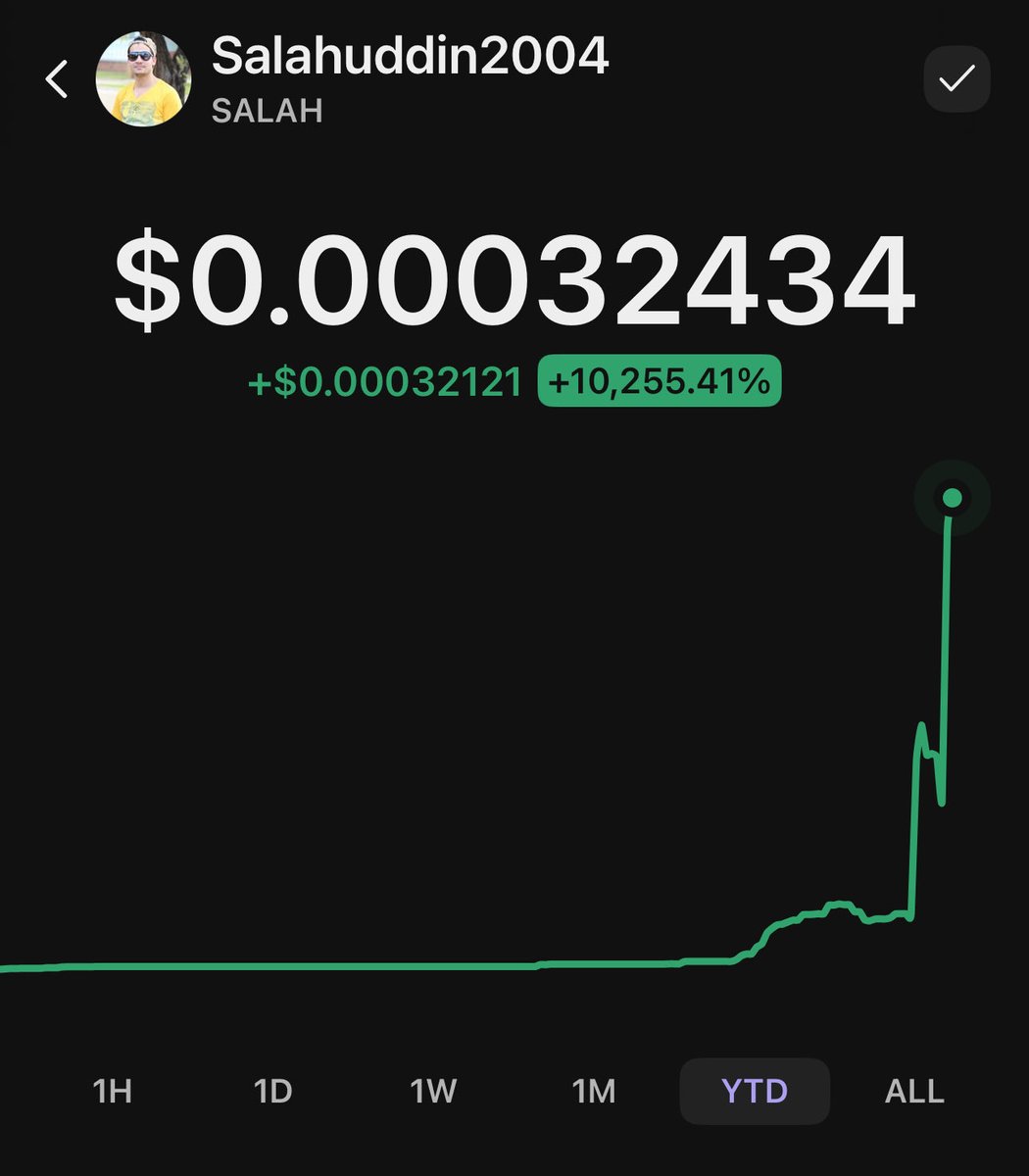1029x1176 pixels.
Task: View the ALL time chart
Action: [914, 1091]
